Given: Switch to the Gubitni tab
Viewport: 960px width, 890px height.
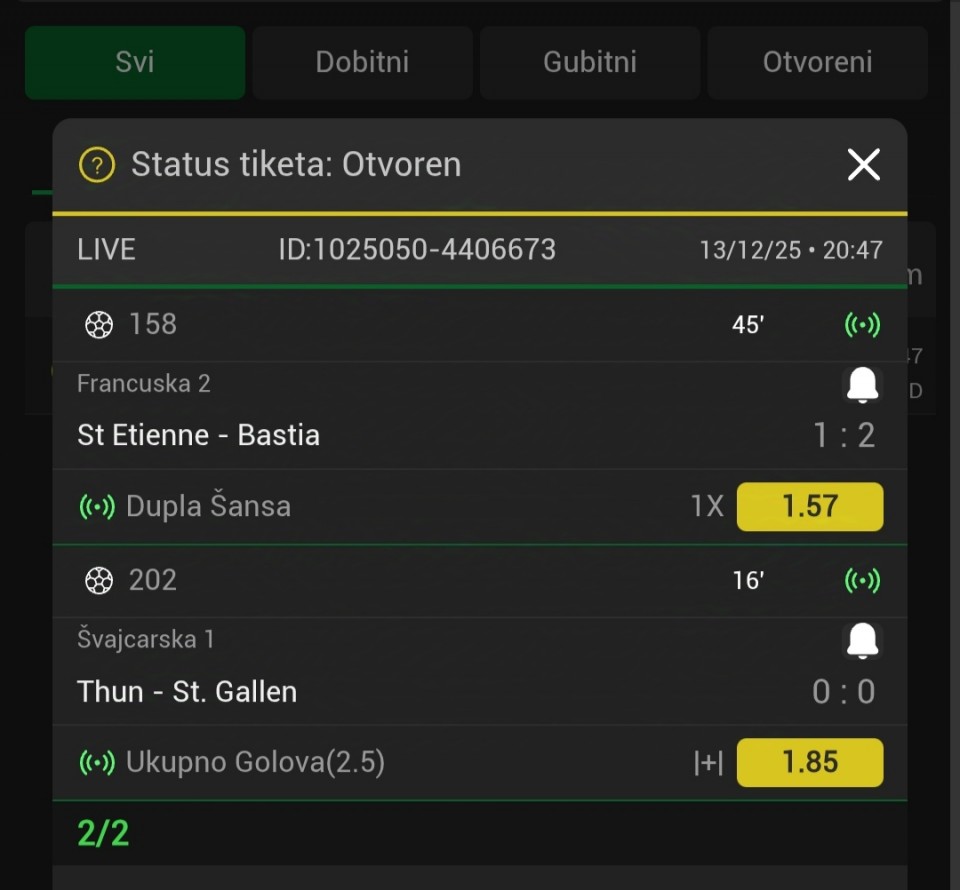Looking at the screenshot, I should 590,62.
